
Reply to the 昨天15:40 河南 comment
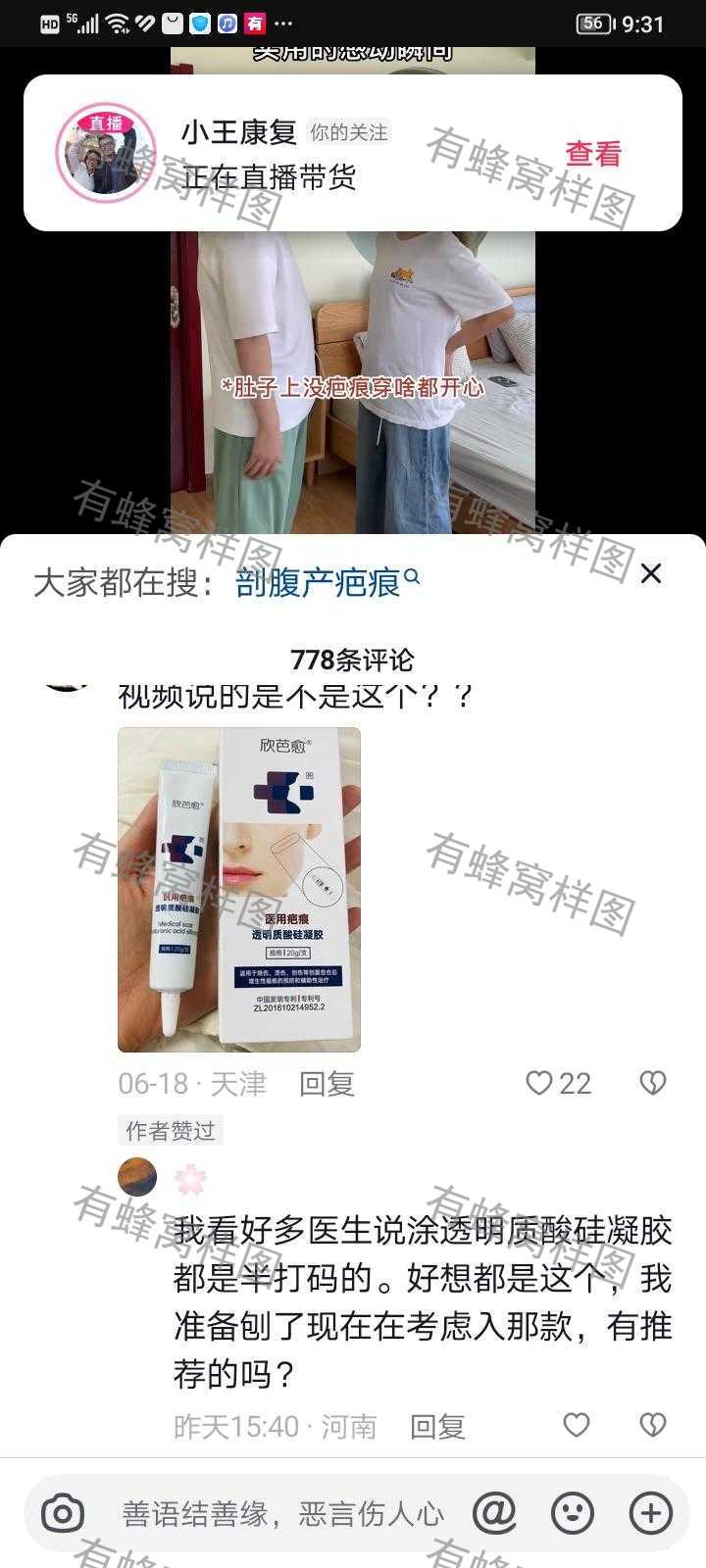pyautogui.click(x=437, y=1426)
